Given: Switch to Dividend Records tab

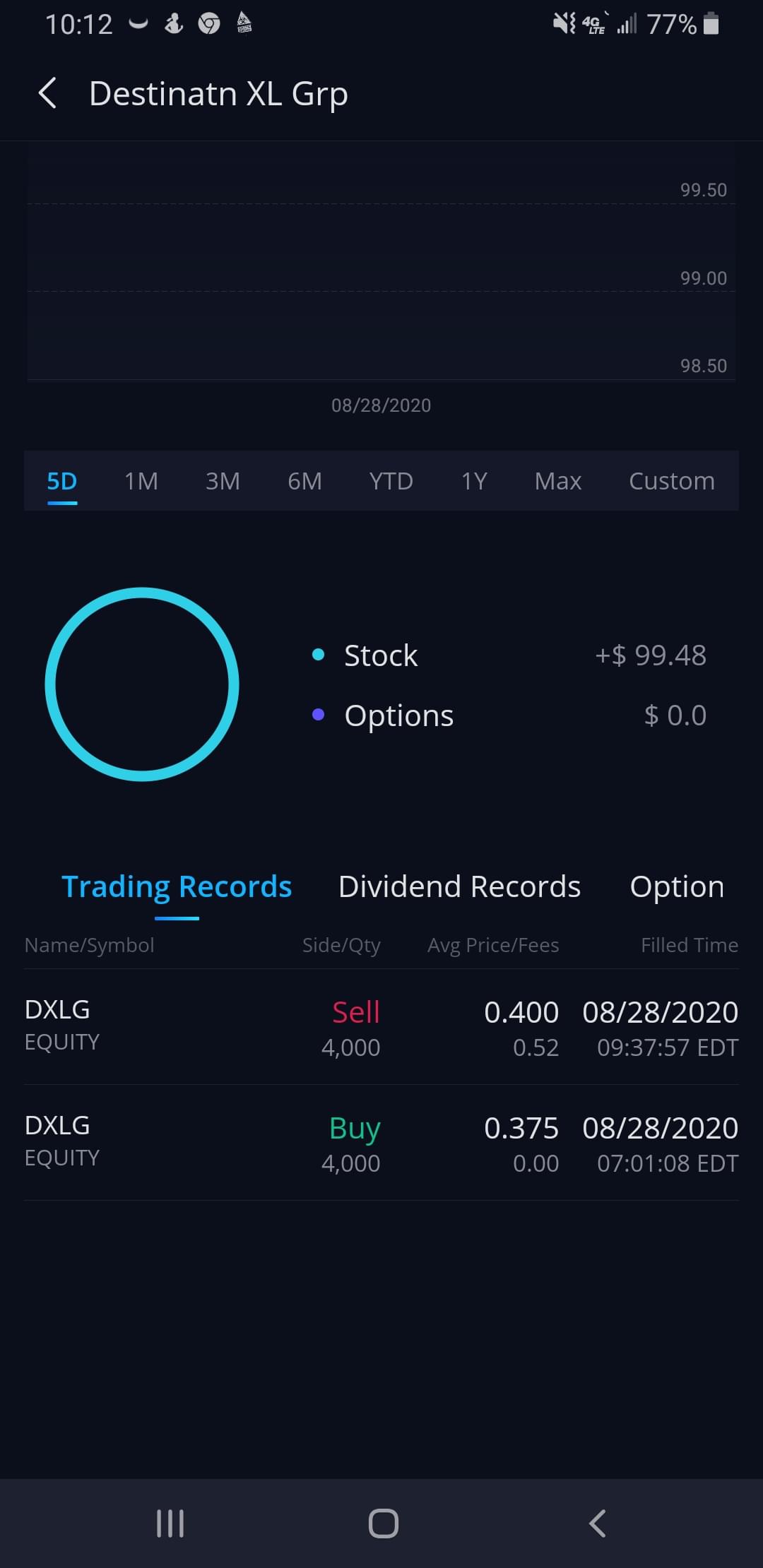Looking at the screenshot, I should [459, 886].
